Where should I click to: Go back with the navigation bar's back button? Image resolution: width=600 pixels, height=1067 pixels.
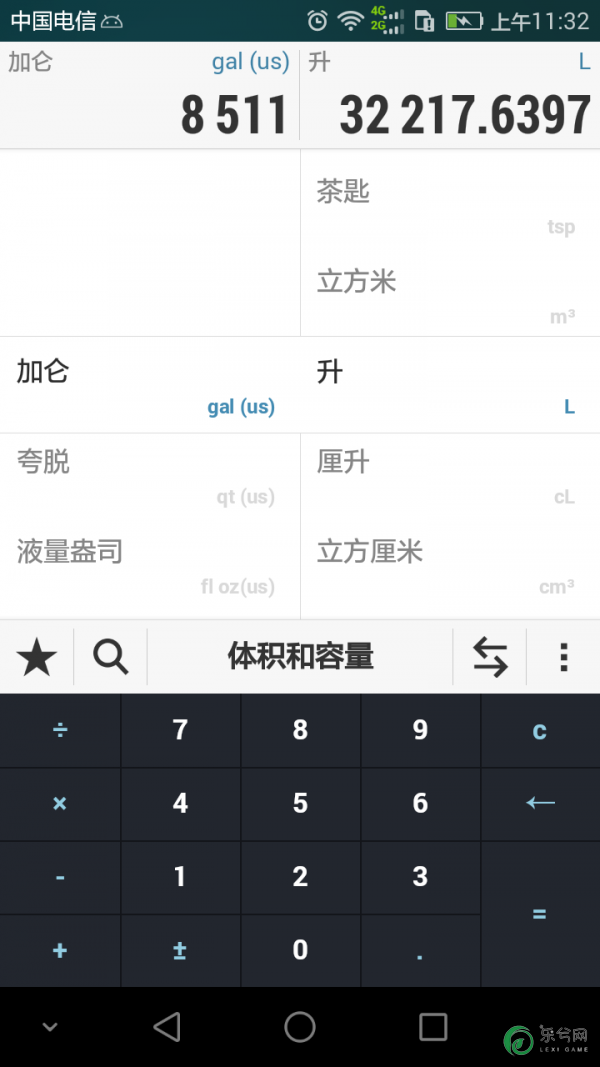point(167,1027)
